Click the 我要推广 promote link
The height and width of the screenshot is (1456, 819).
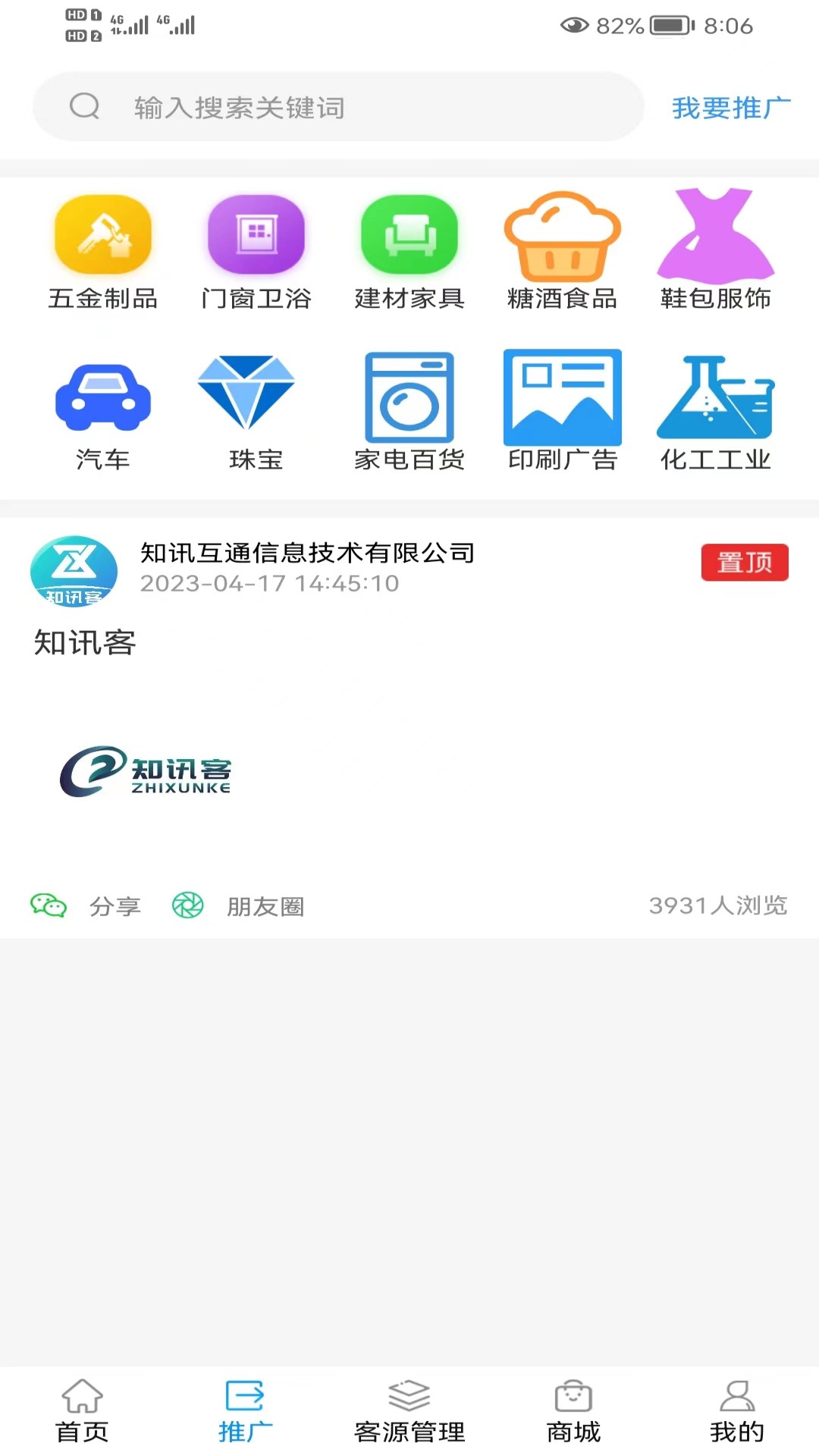coord(729,108)
